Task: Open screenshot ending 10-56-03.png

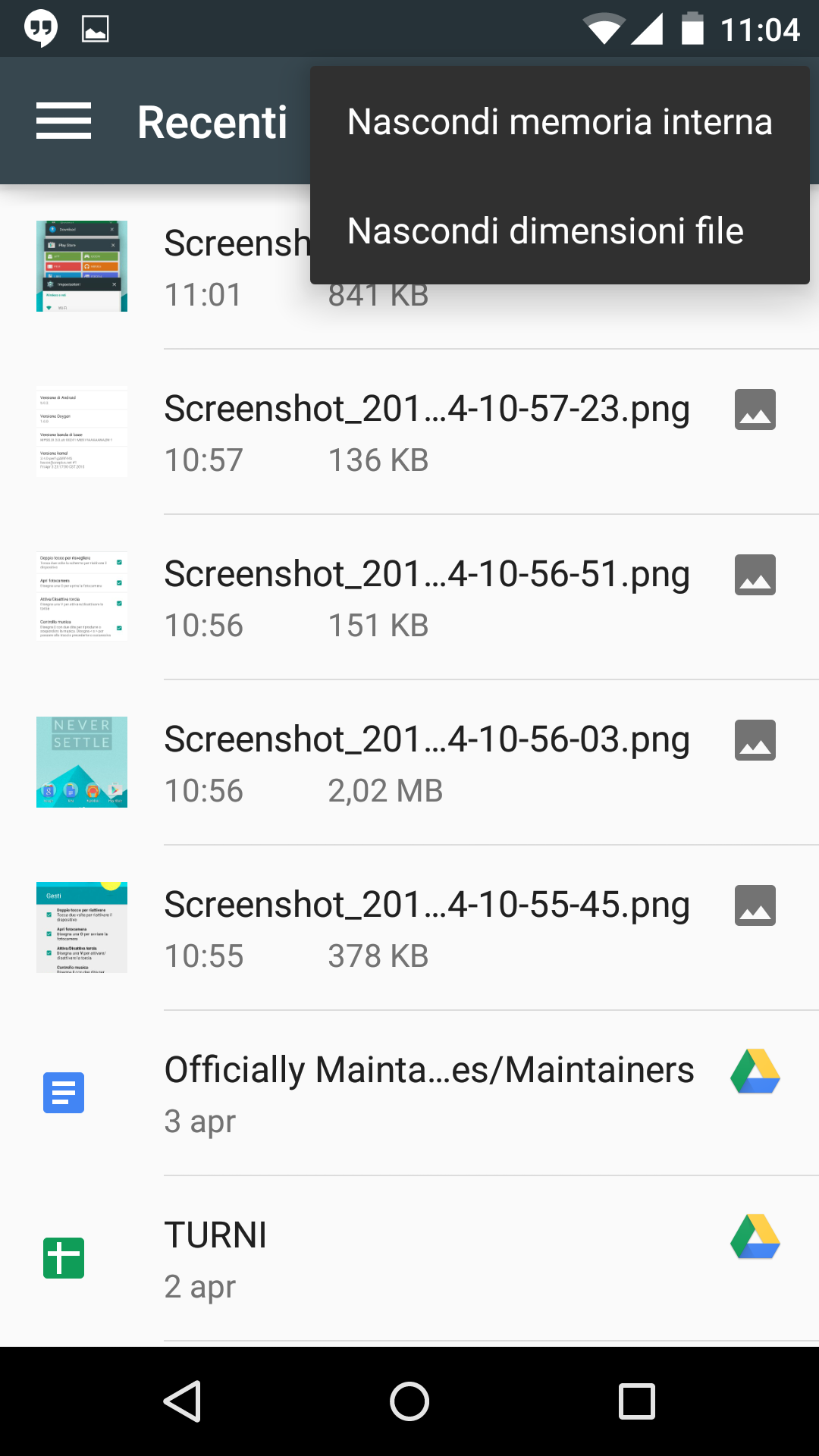Action: point(409,763)
